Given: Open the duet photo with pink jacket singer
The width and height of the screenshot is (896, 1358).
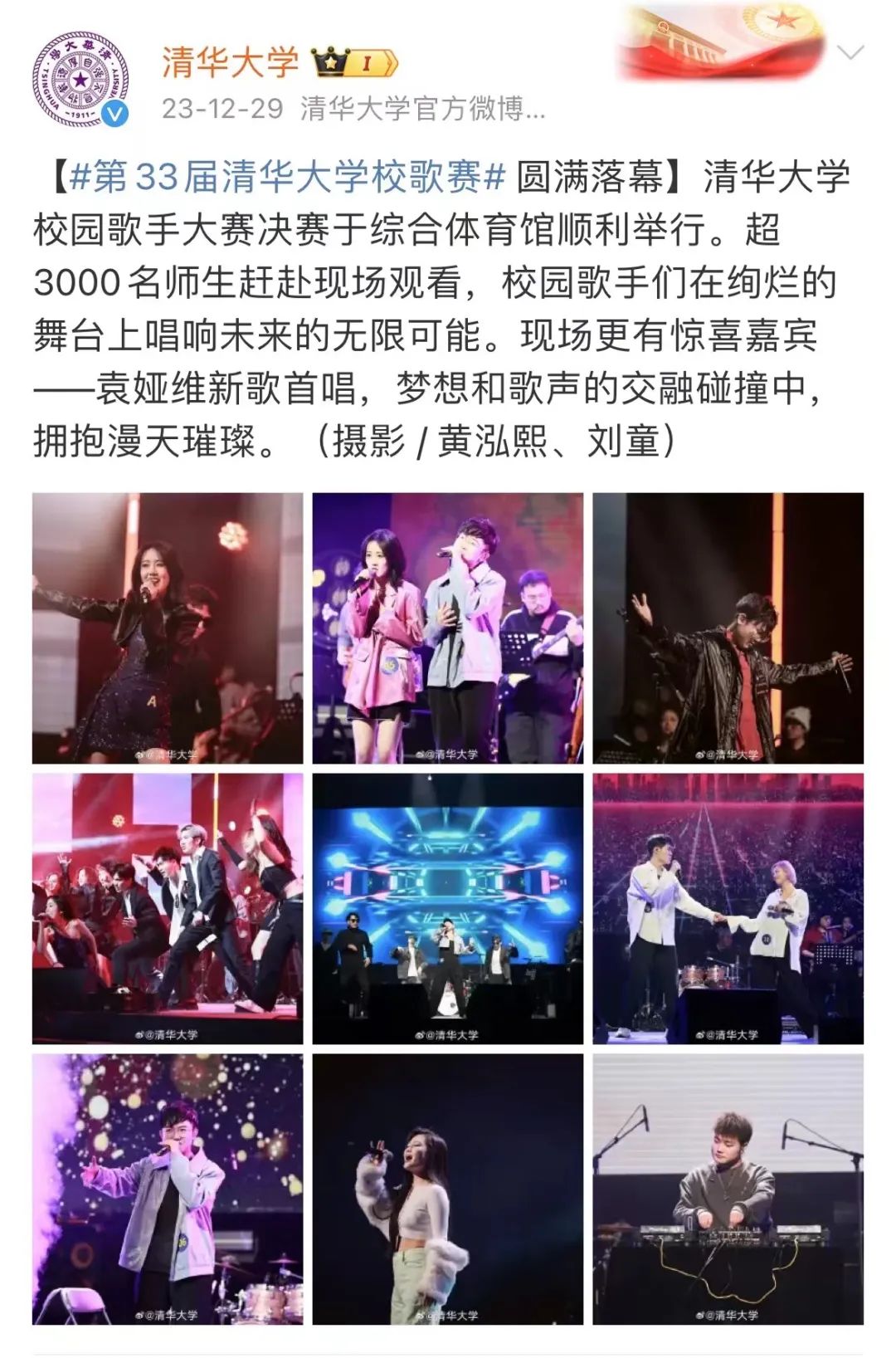Looking at the screenshot, I should [448, 628].
